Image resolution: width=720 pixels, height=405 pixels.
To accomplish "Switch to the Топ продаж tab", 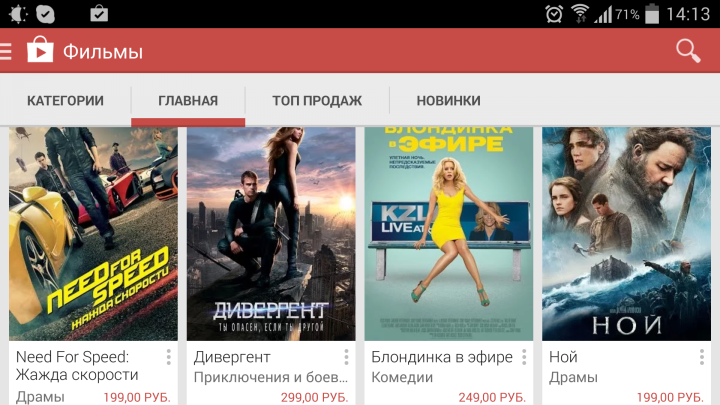I will pyautogui.click(x=316, y=101).
